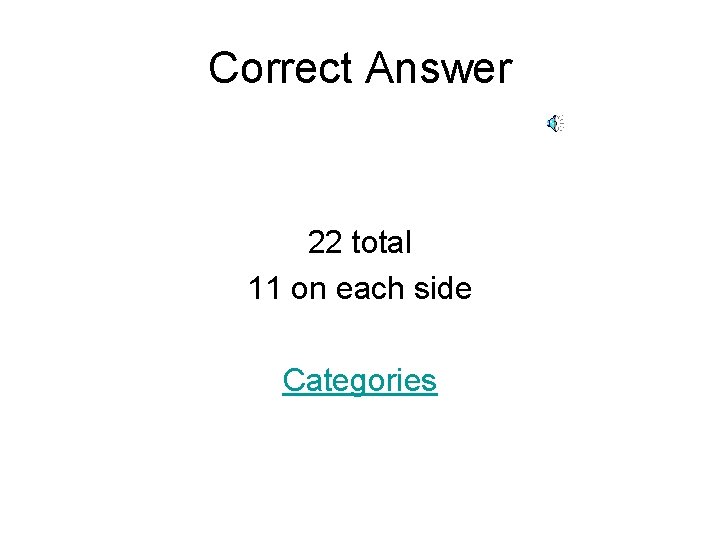Image resolution: width=720 pixels, height=540 pixels.
Task: Open the Categories link
Action: pyautogui.click(x=360, y=381)
